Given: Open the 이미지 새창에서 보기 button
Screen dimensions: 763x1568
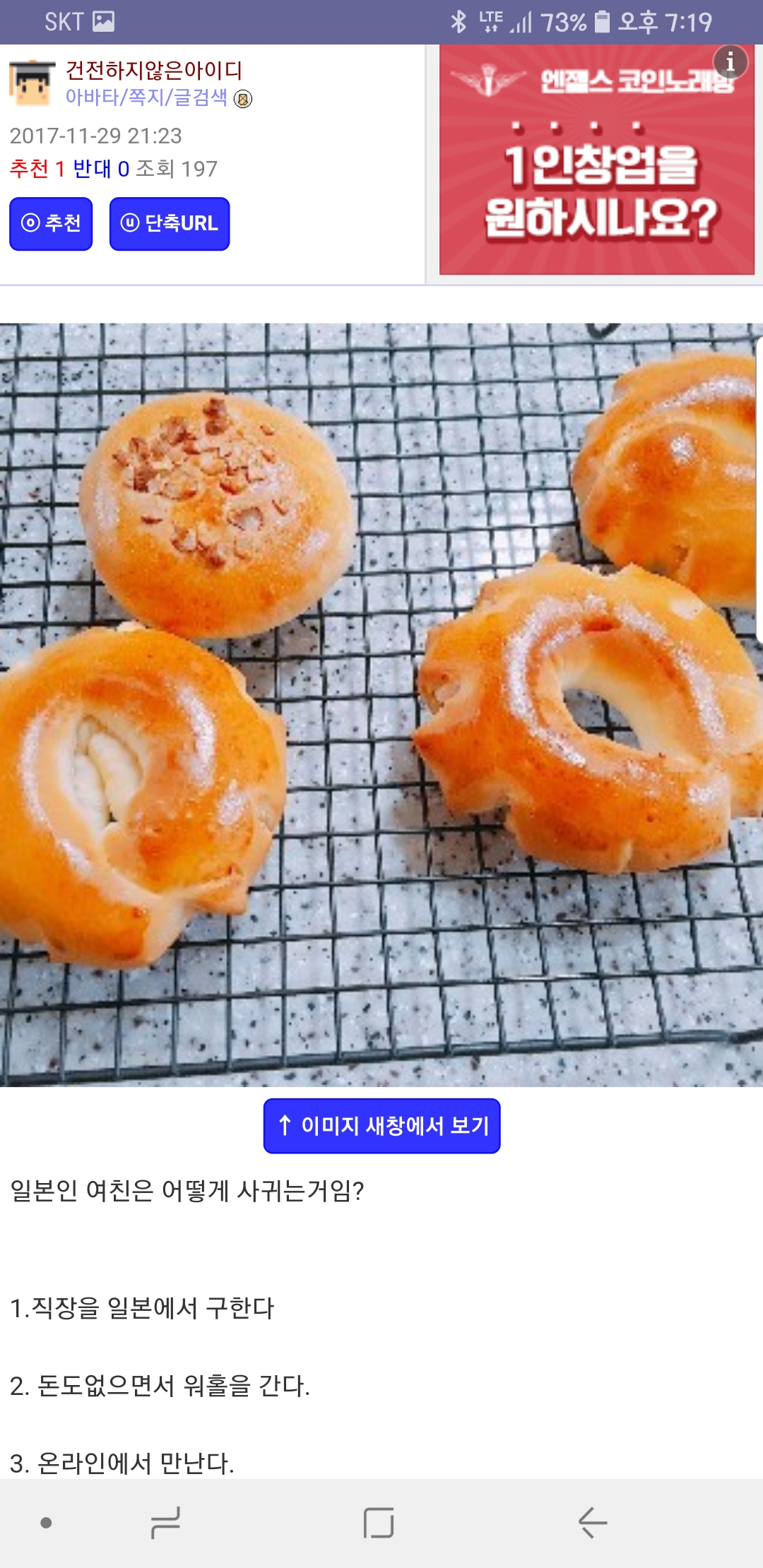Looking at the screenshot, I should click(x=381, y=1125).
